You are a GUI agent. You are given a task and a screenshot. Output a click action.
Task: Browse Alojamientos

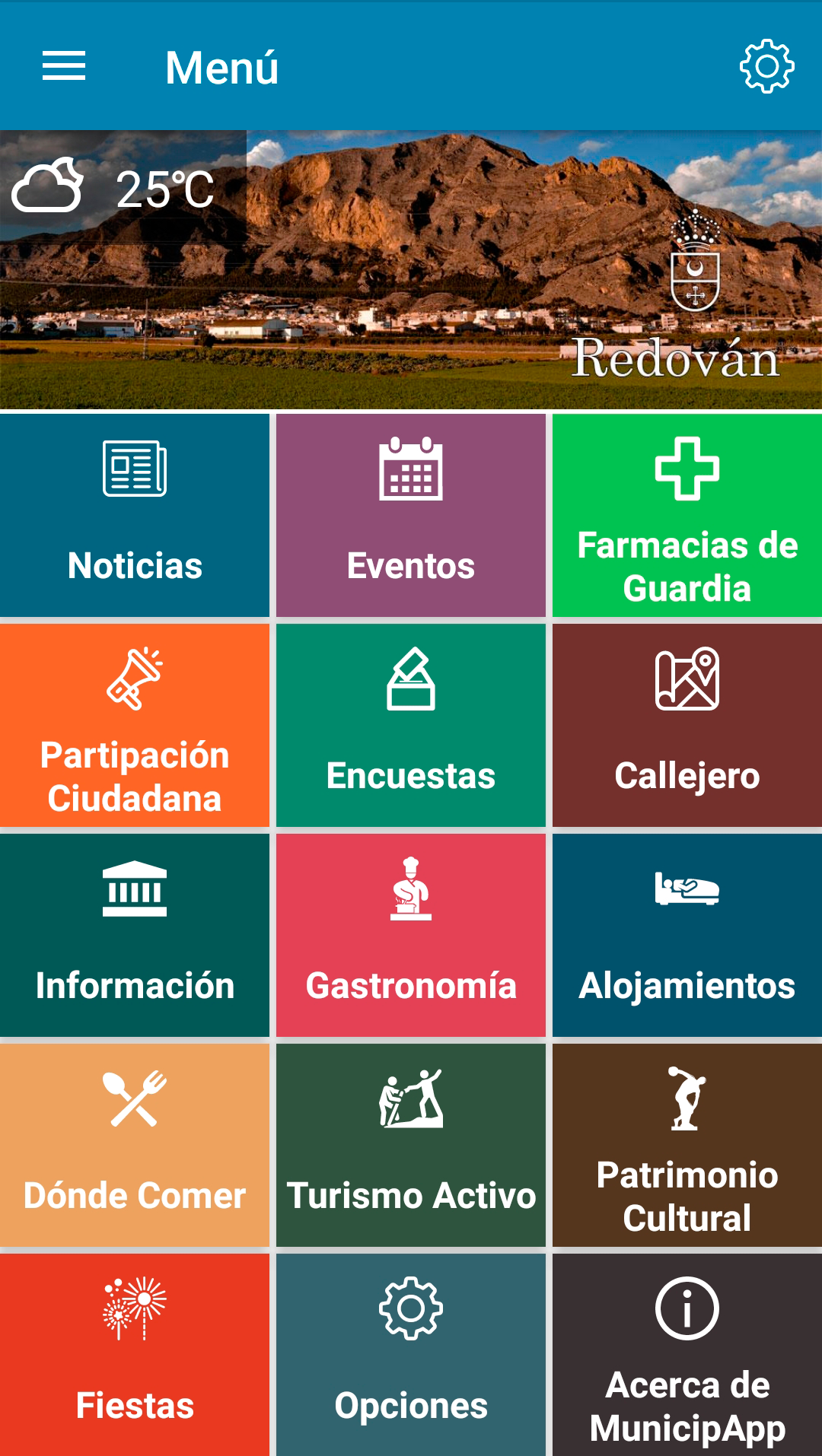pos(687,935)
